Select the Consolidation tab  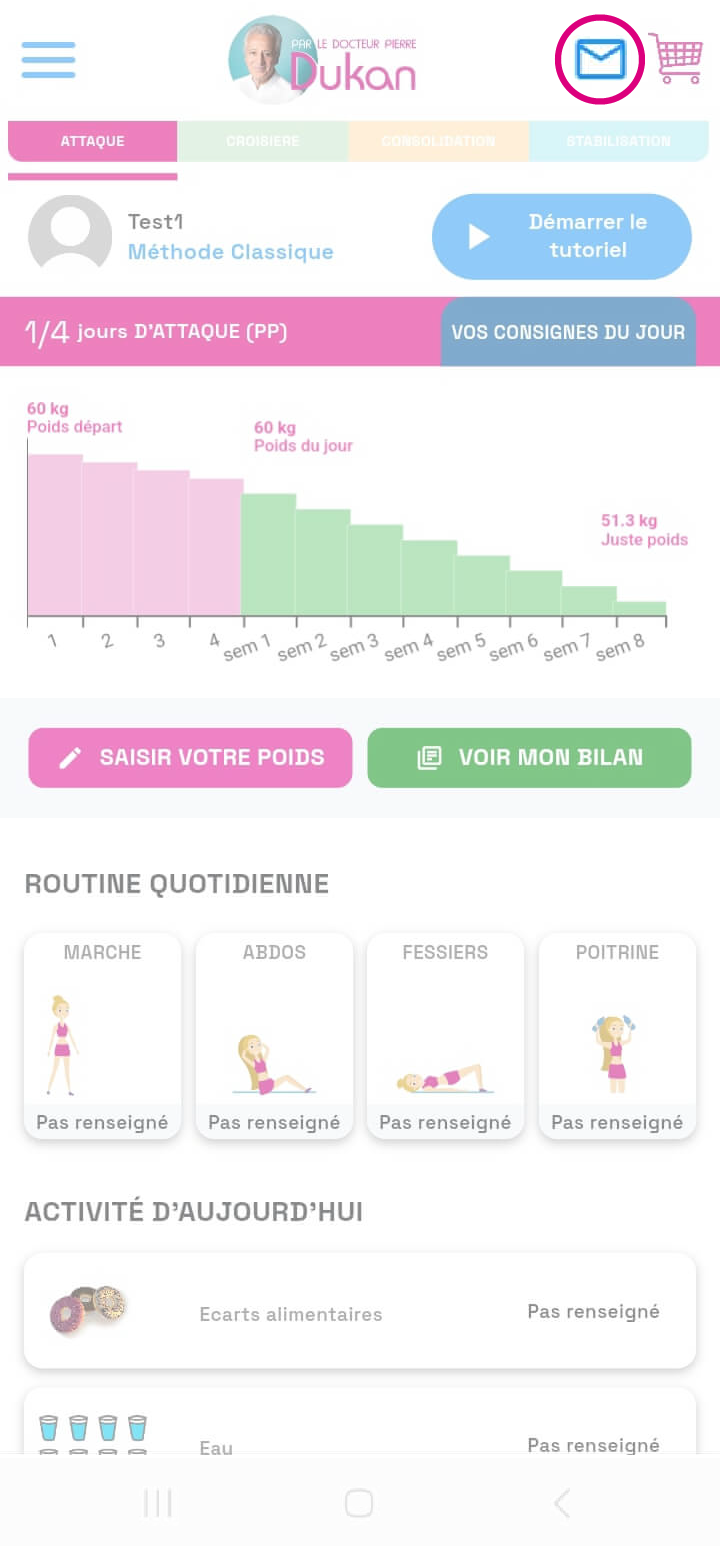[x=438, y=141]
